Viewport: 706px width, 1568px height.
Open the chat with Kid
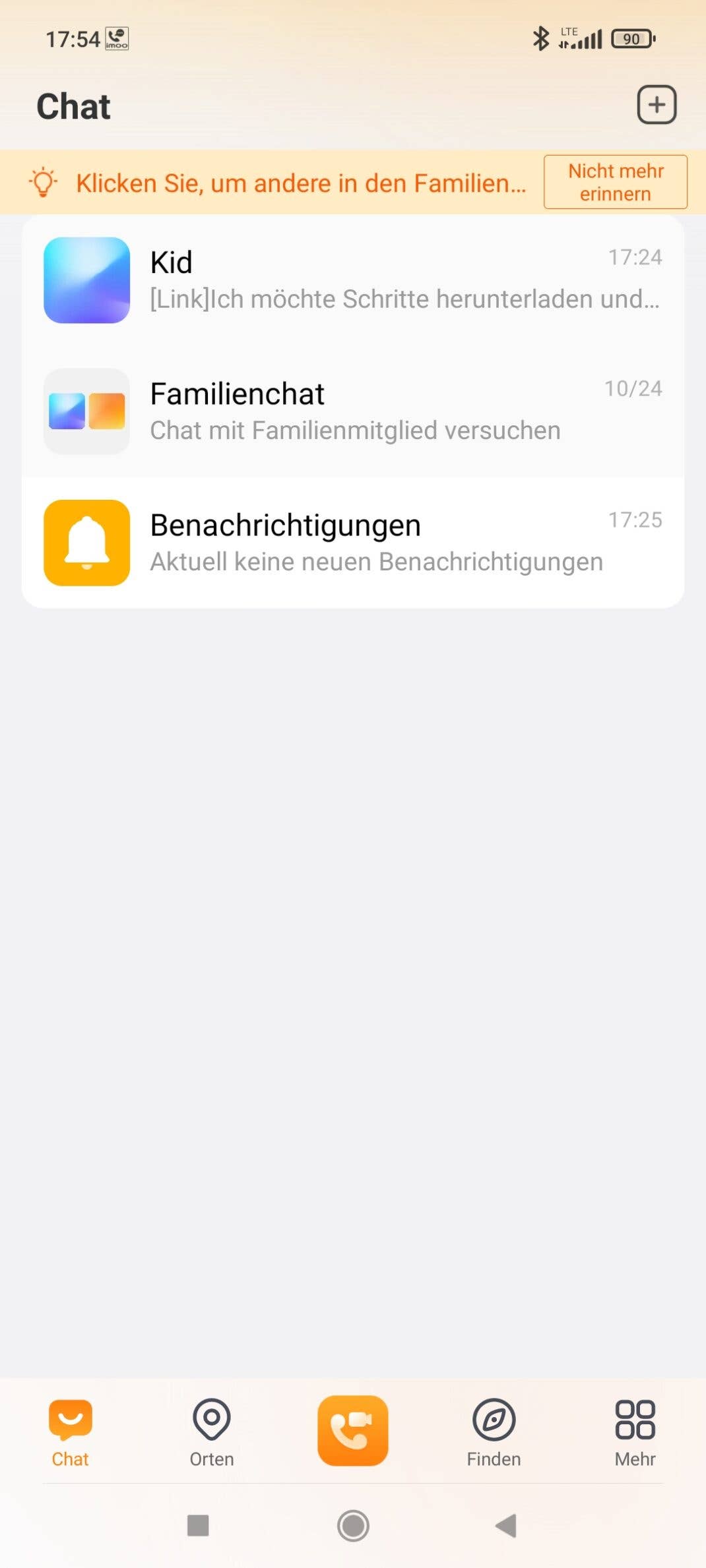tap(353, 280)
